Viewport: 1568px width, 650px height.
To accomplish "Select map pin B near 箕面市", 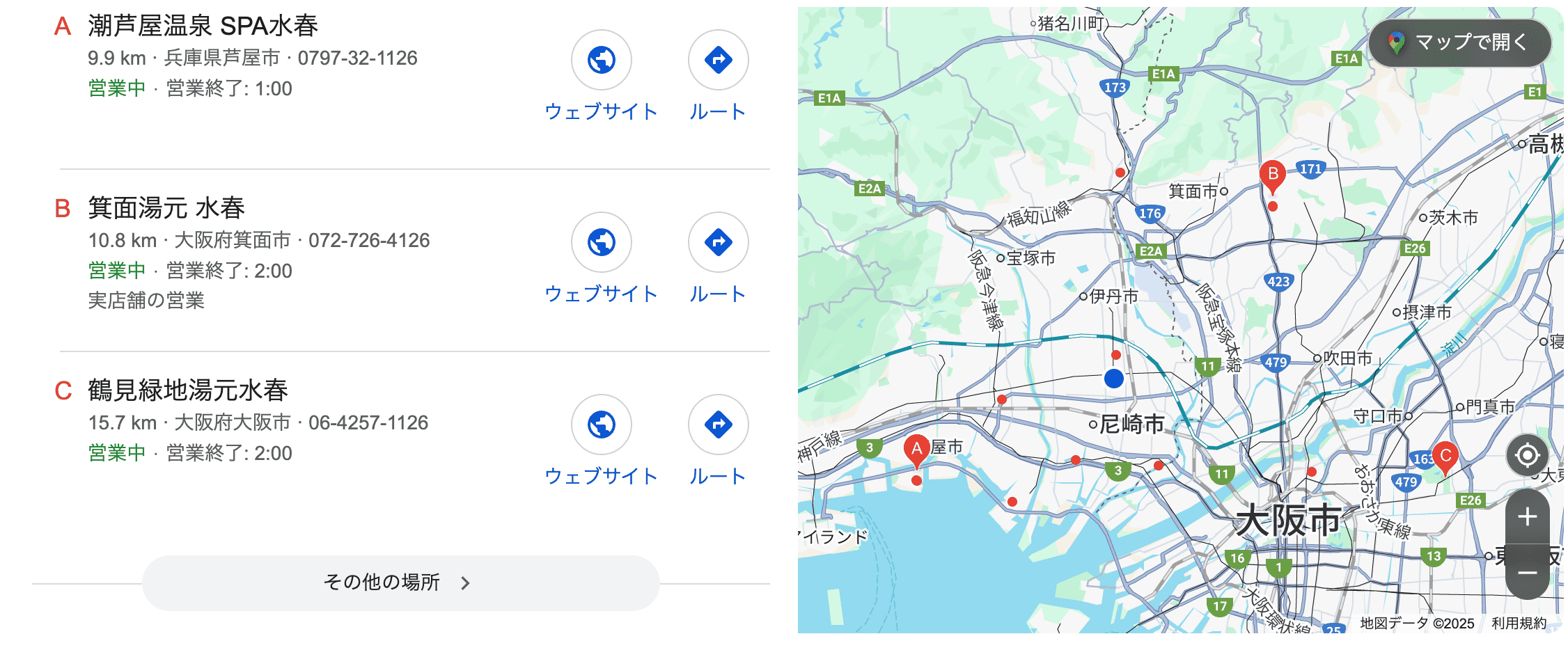I will pyautogui.click(x=1273, y=175).
